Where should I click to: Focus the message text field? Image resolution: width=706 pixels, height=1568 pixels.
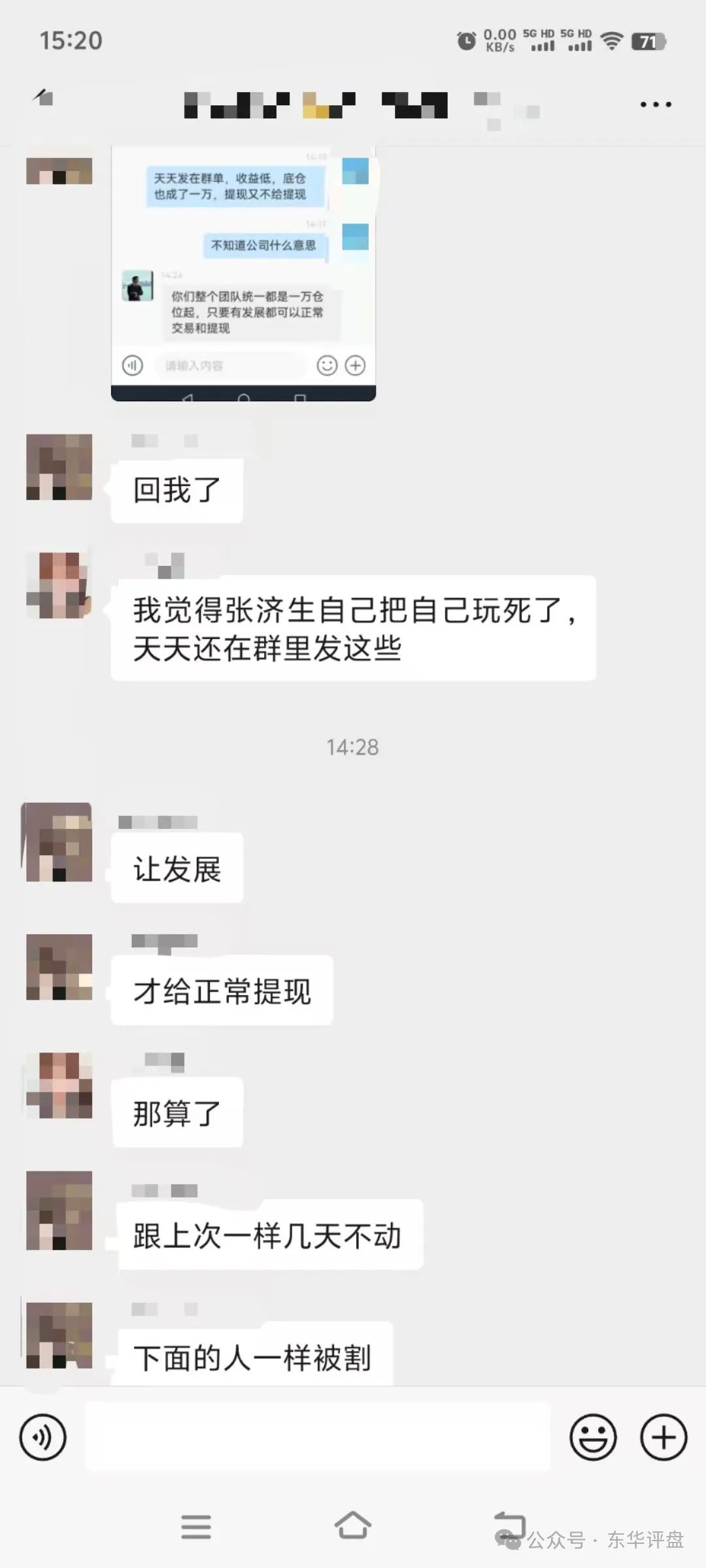[318, 1438]
